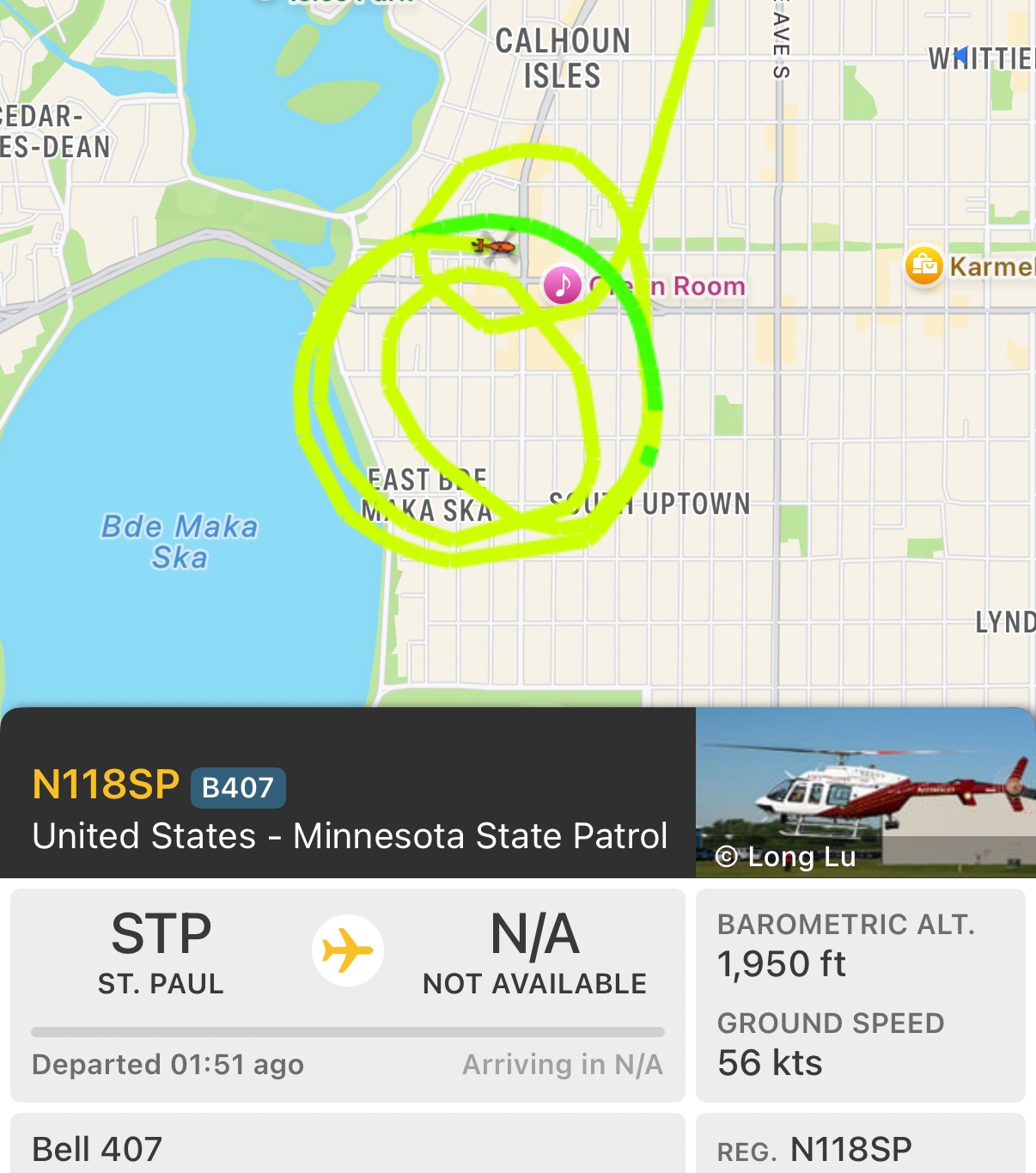Tap the Karmel shopping marker
Viewport: 1036px width, 1173px height.
pyautogui.click(x=924, y=266)
